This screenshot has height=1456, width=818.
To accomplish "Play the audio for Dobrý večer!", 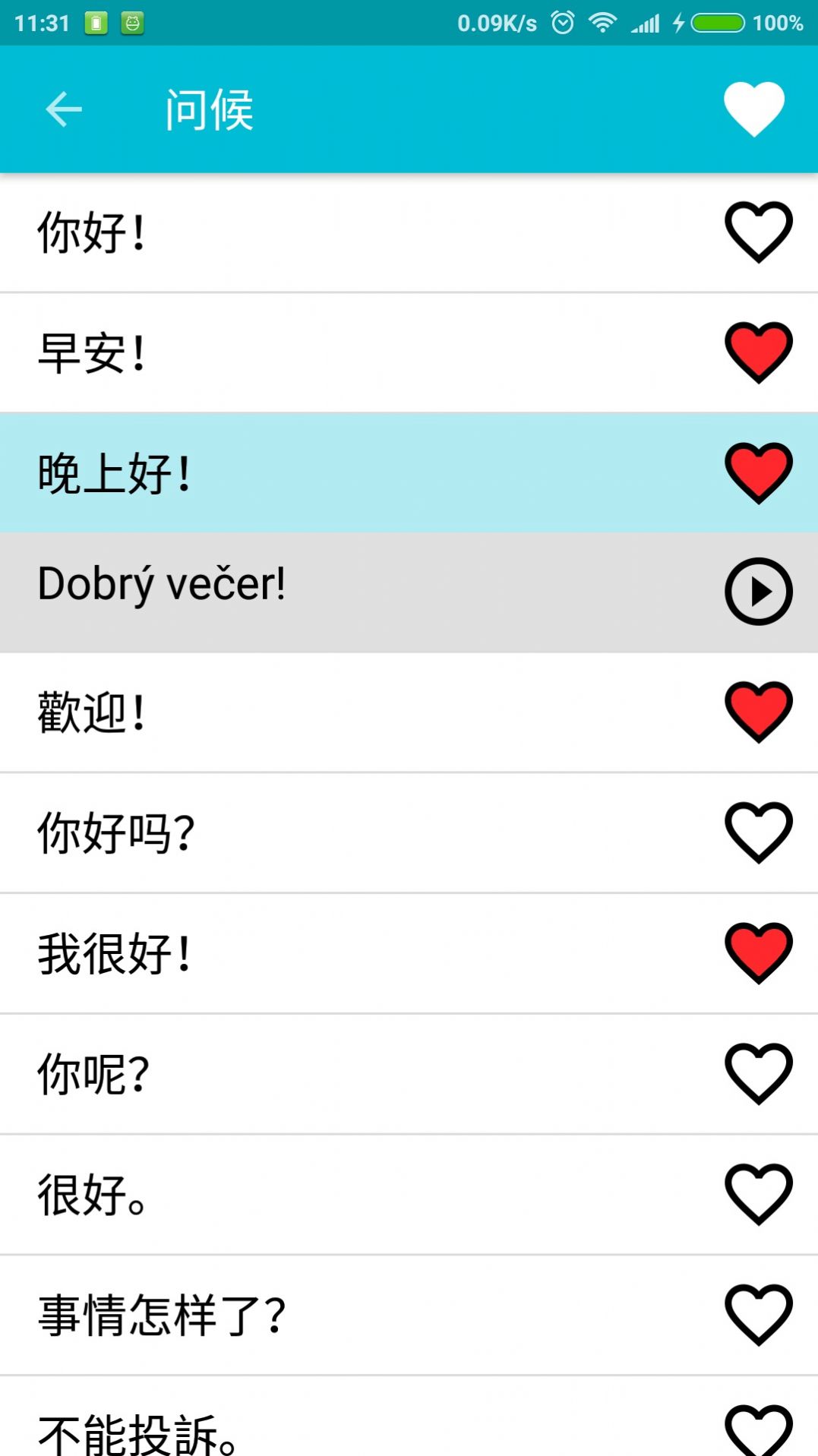I will click(758, 592).
